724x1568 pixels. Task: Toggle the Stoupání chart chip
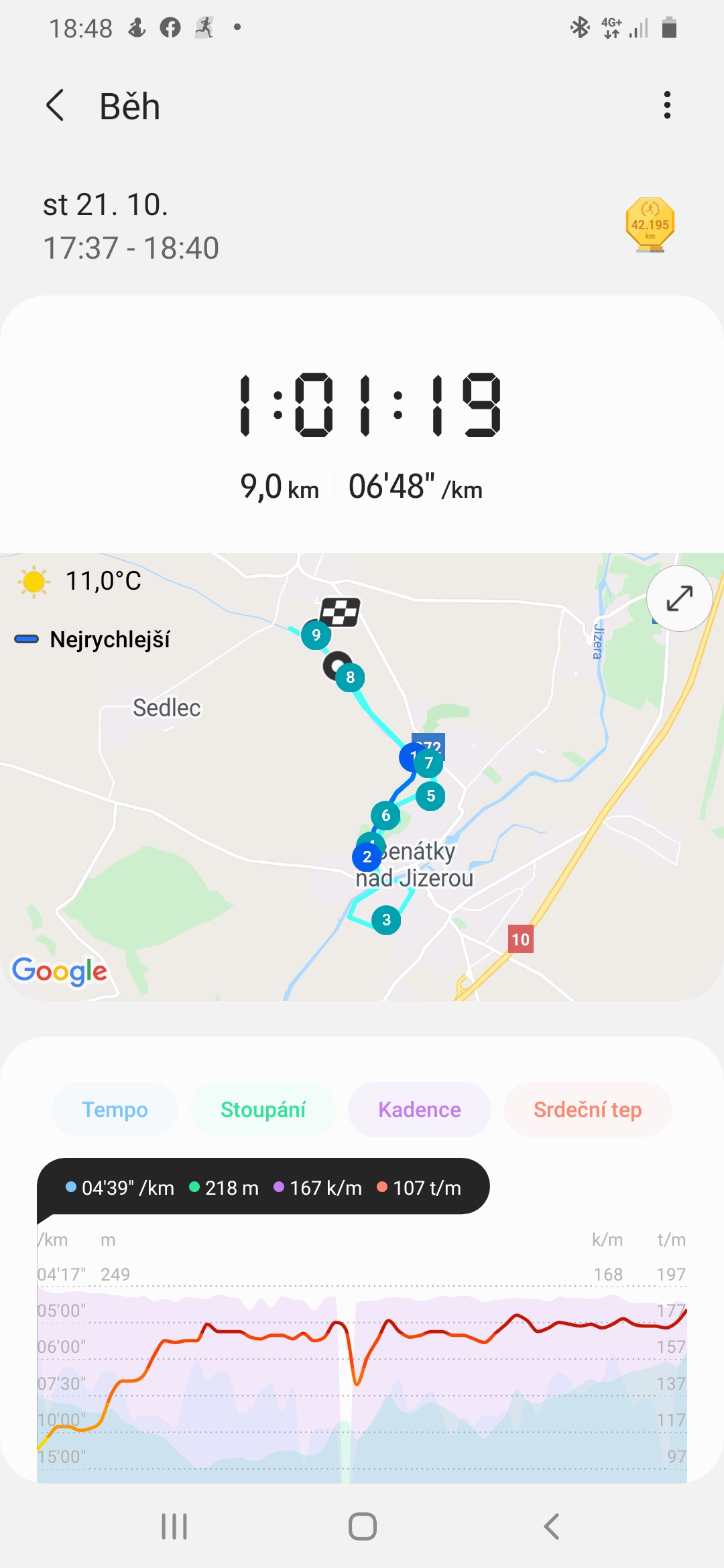(263, 1110)
